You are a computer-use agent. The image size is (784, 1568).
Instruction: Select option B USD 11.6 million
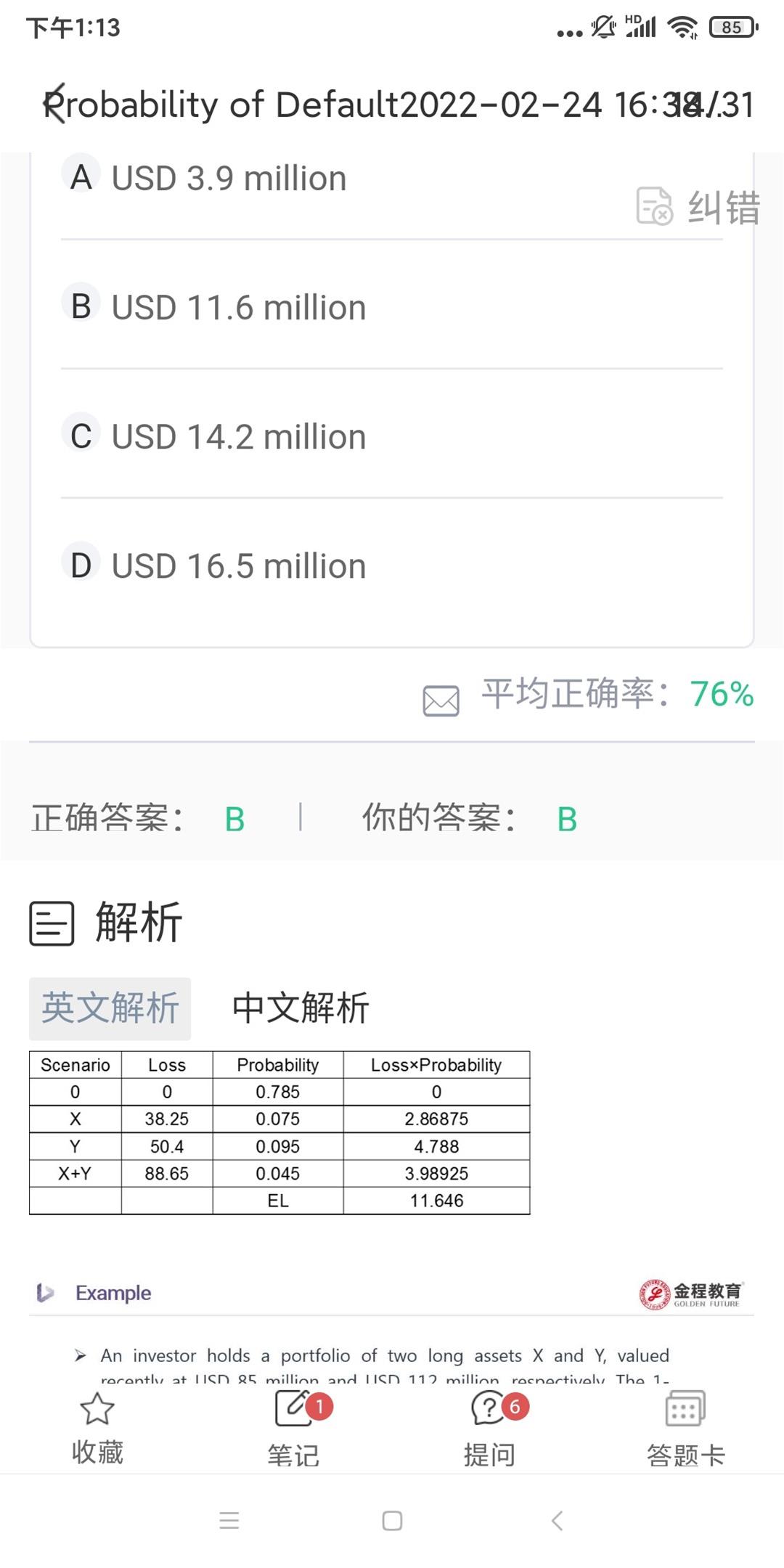pos(392,306)
